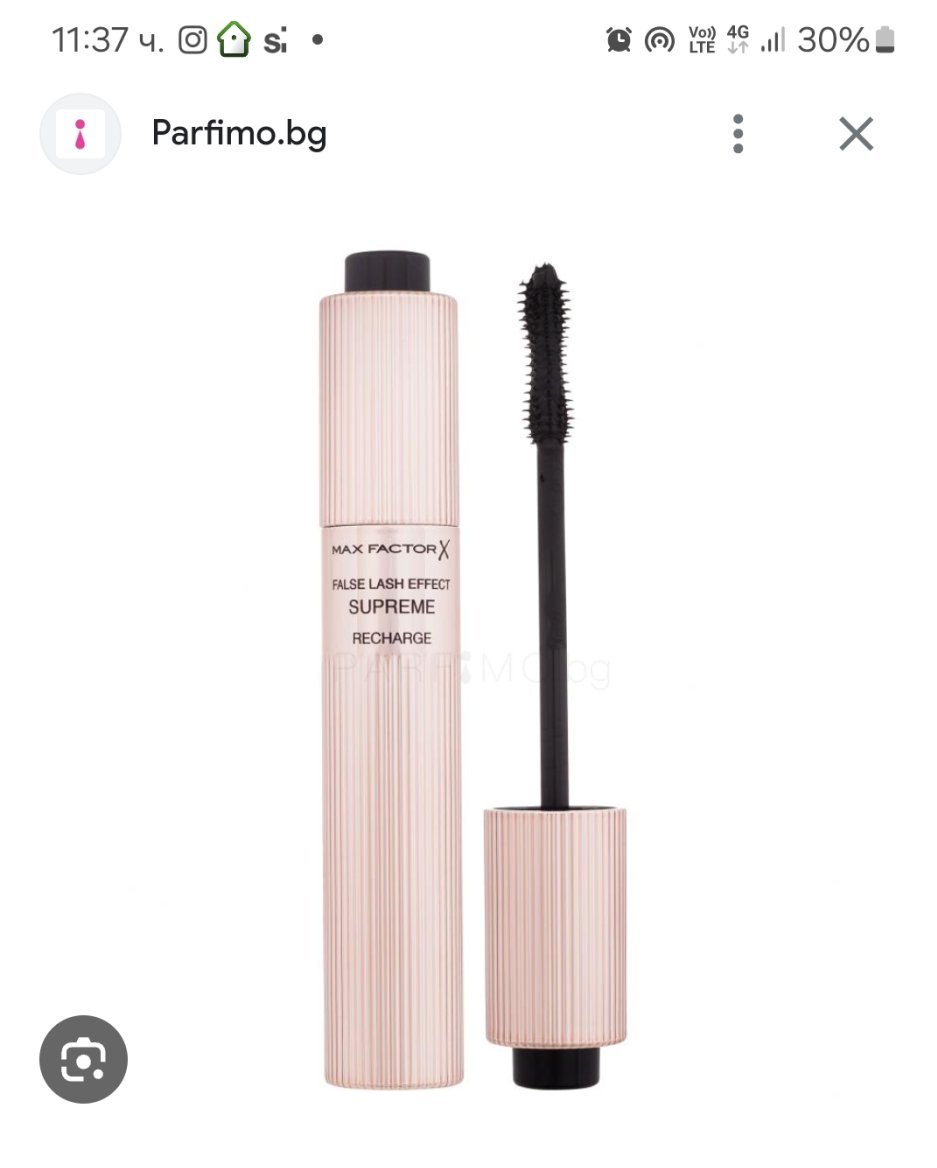Open the Parfimo.bg source site
This screenshot has width=937, height=1168.
(239, 133)
